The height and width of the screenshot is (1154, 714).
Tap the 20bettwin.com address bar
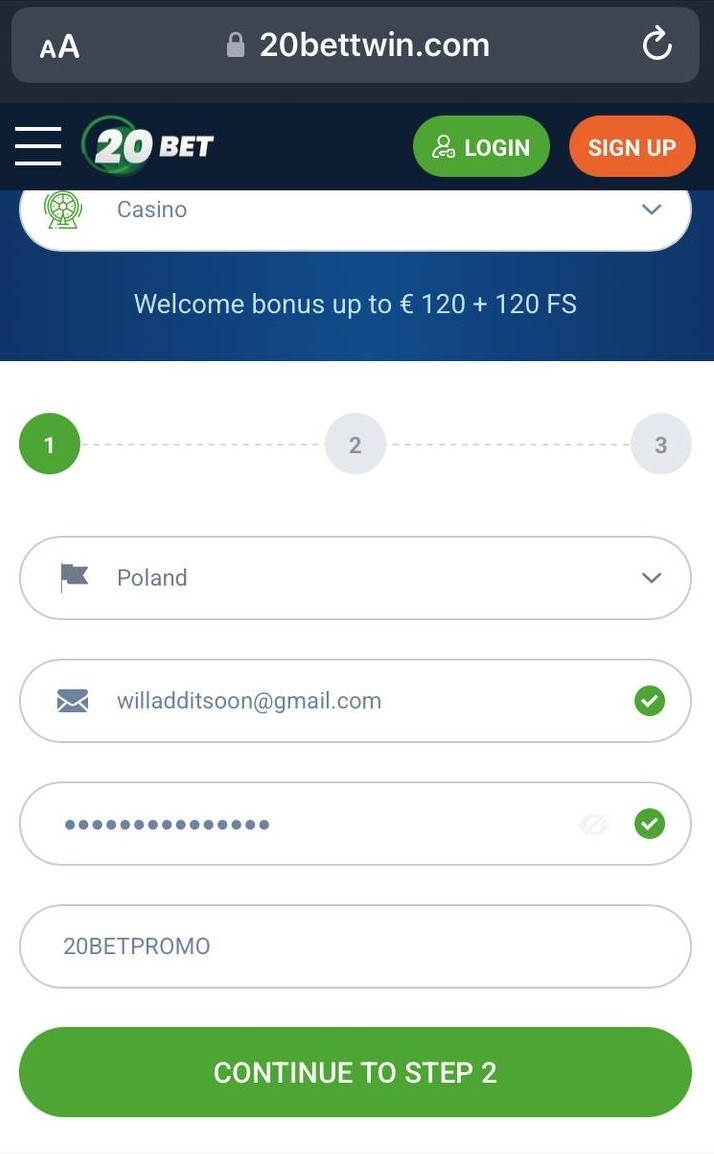coord(357,46)
